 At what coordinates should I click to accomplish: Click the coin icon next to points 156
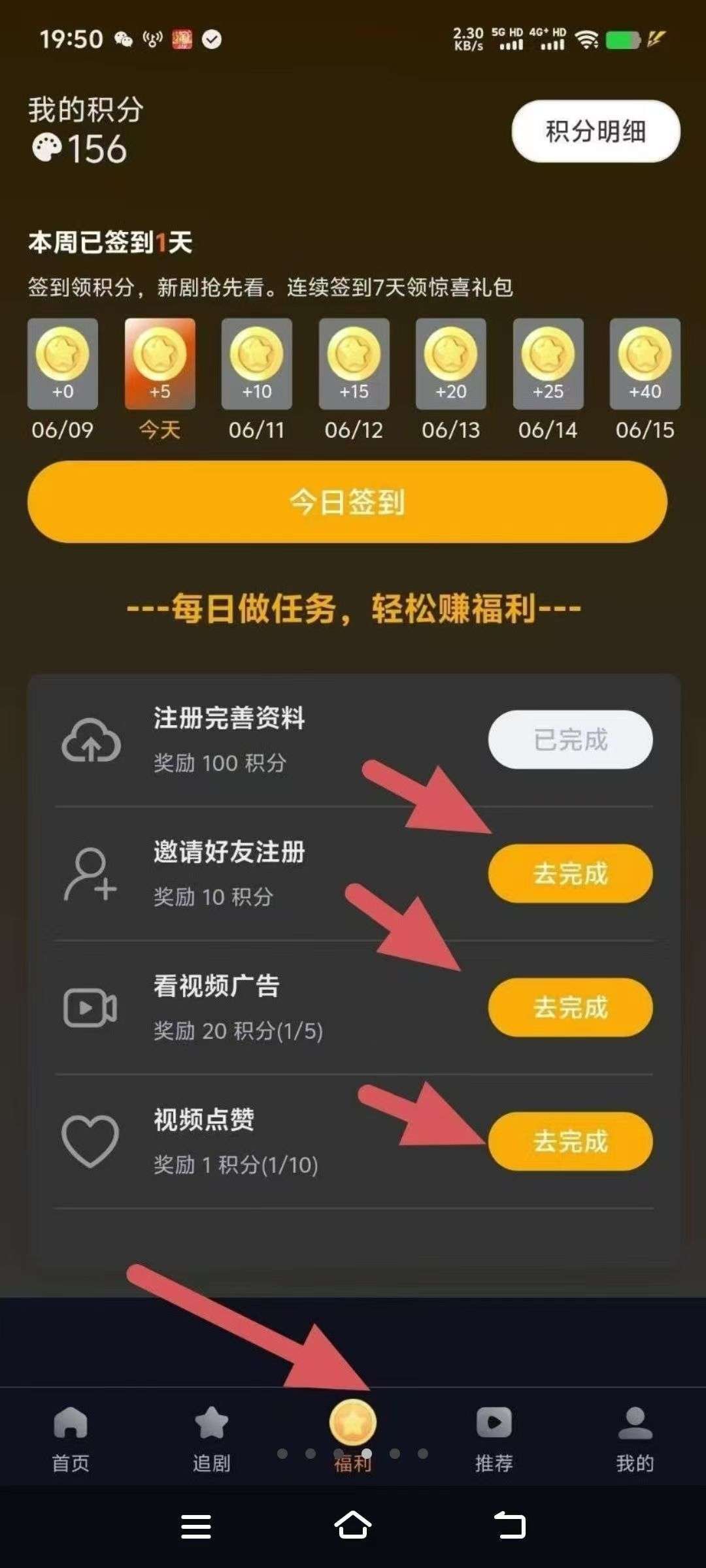click(x=48, y=148)
